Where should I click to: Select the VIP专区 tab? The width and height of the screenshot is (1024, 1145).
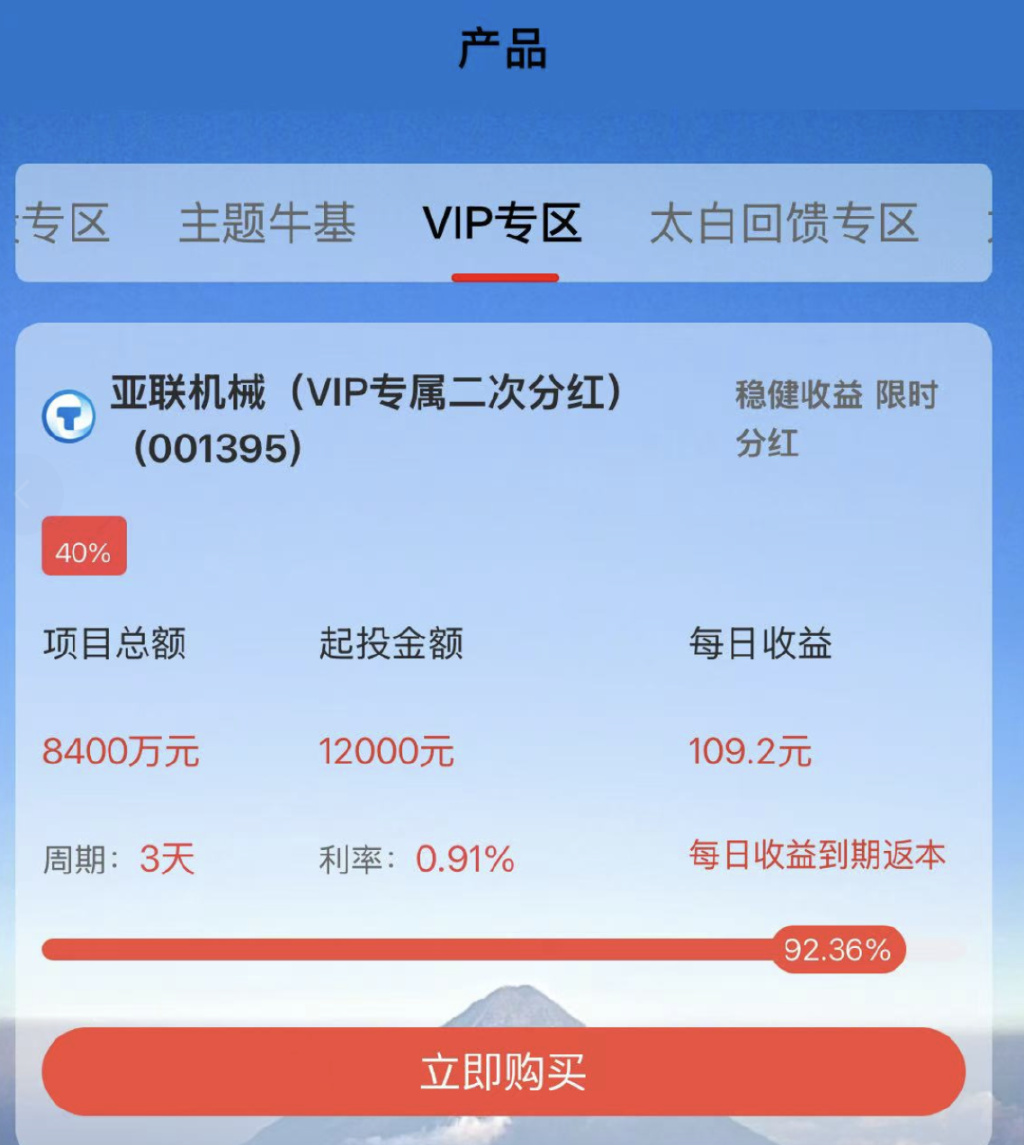click(503, 224)
